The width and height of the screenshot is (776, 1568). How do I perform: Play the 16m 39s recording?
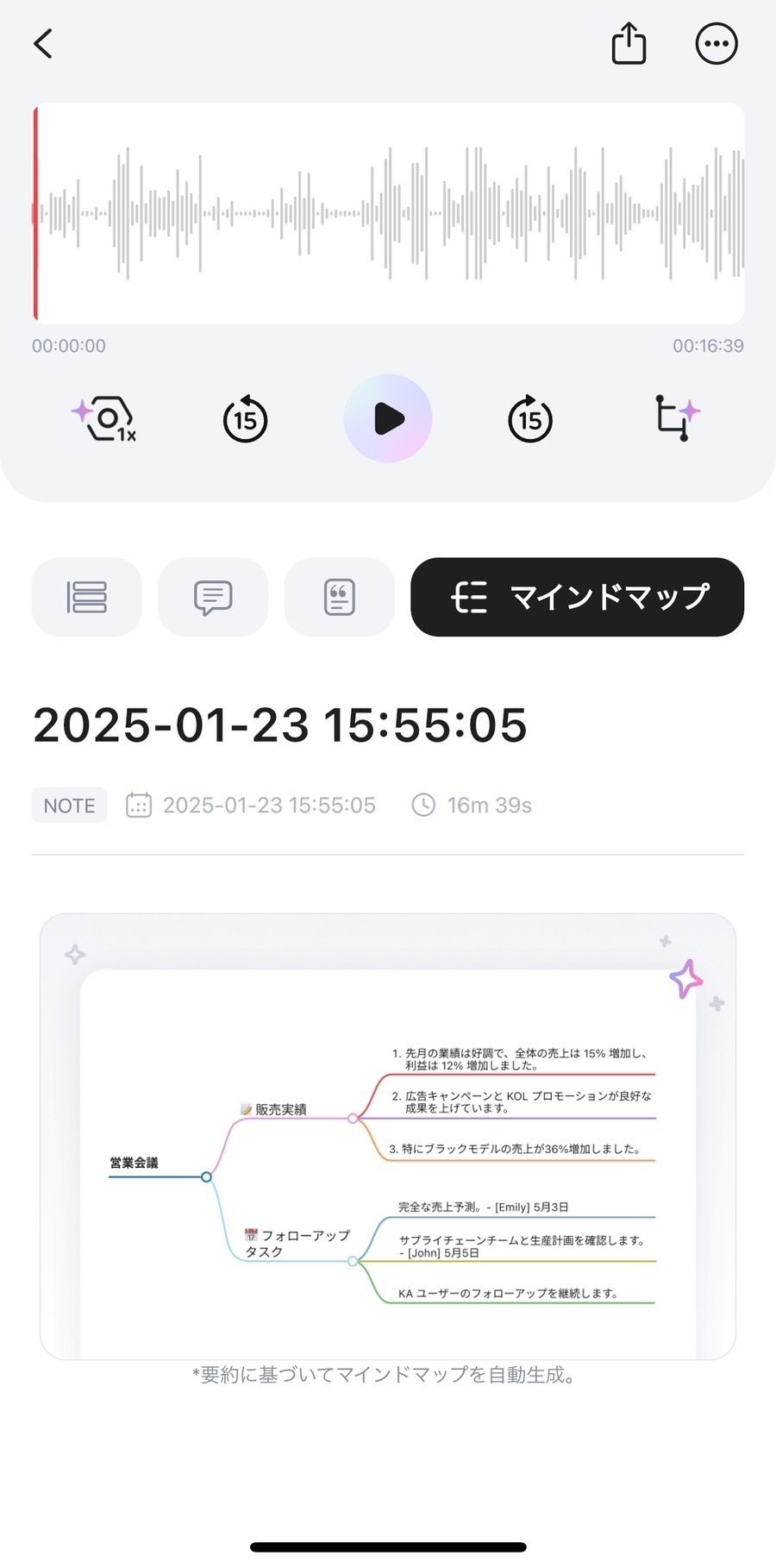388,418
